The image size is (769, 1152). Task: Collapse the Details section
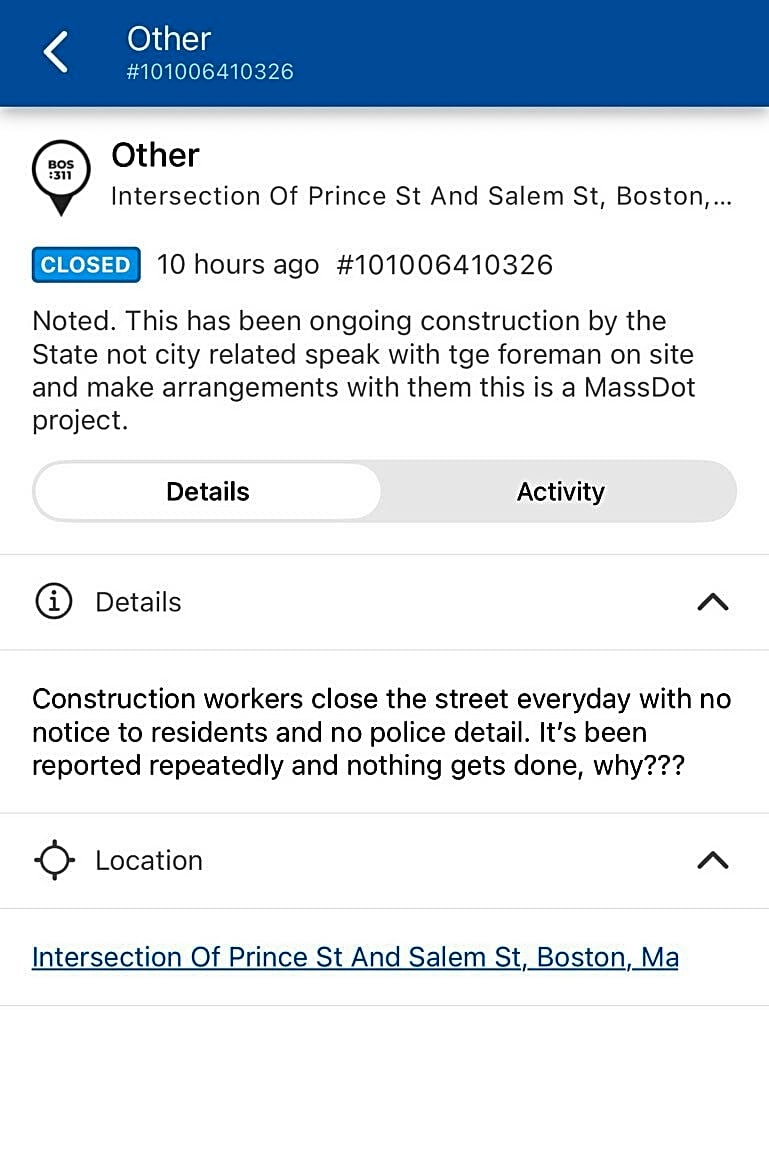[x=712, y=602]
